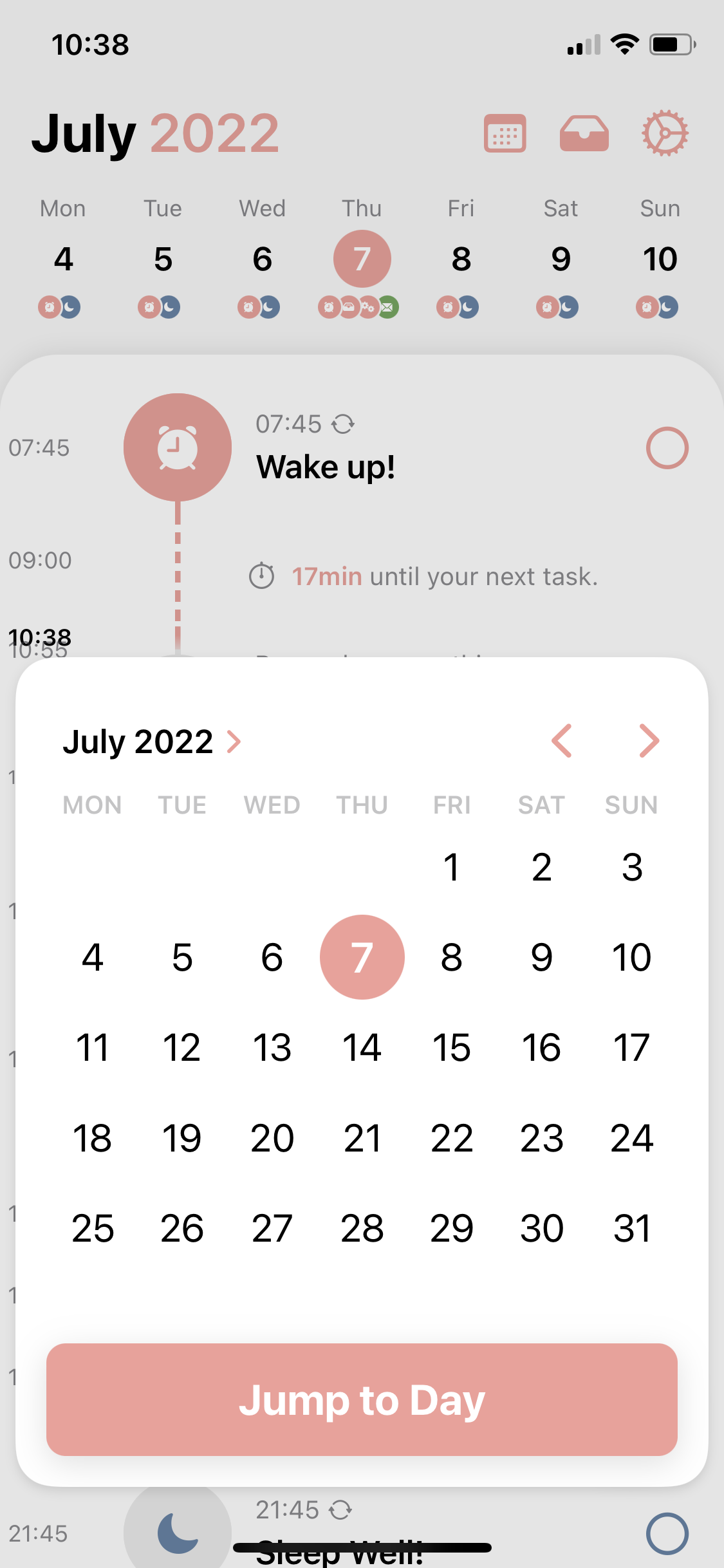Image resolution: width=724 pixels, height=1568 pixels.
Task: Open the inbox icon in the top bar
Action: 583,133
